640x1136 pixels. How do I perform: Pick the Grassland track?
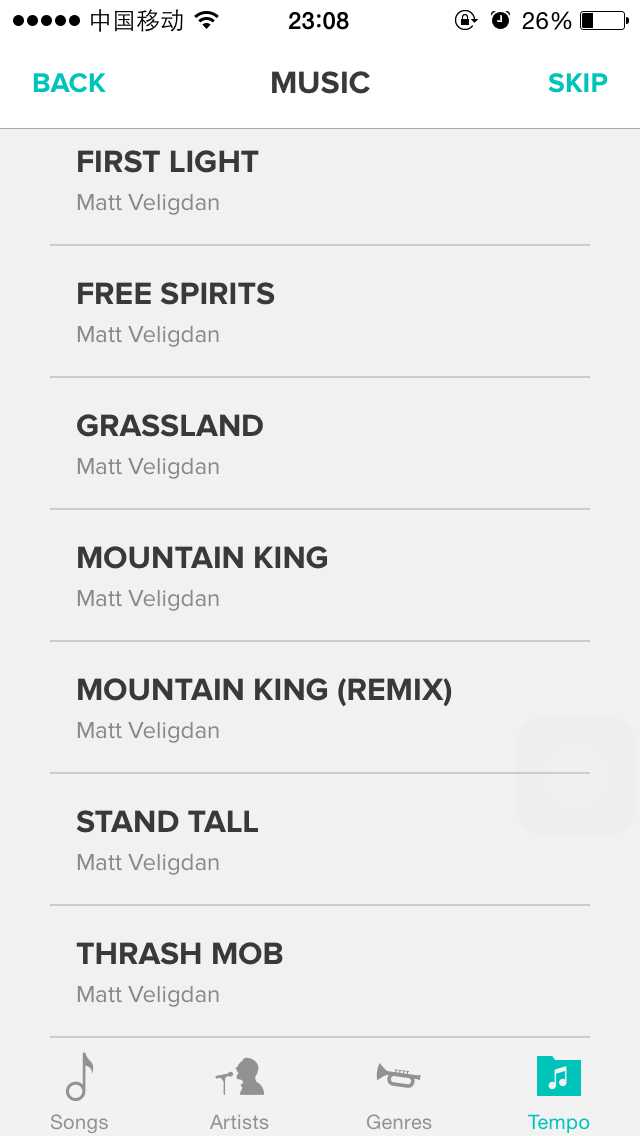[320, 444]
